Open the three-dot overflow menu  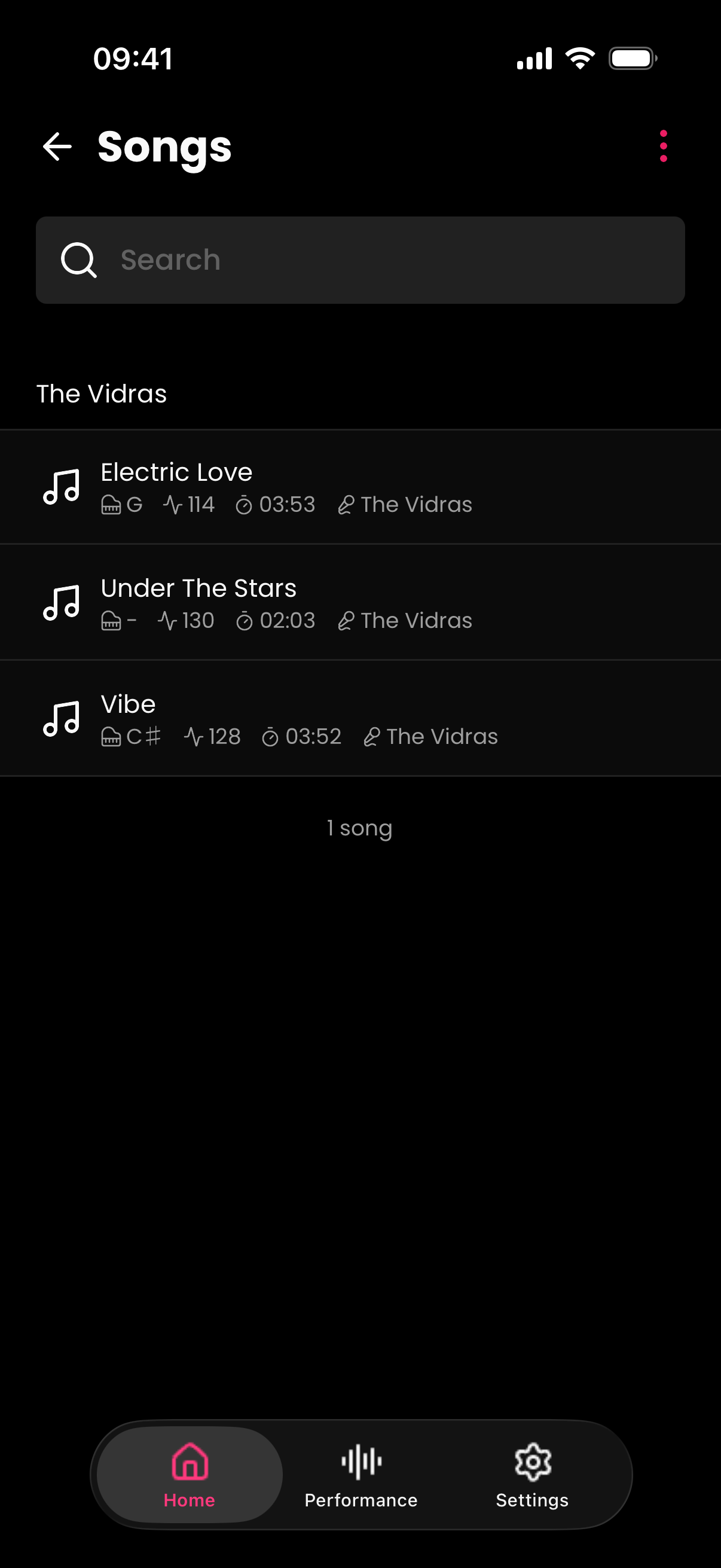pos(663,145)
